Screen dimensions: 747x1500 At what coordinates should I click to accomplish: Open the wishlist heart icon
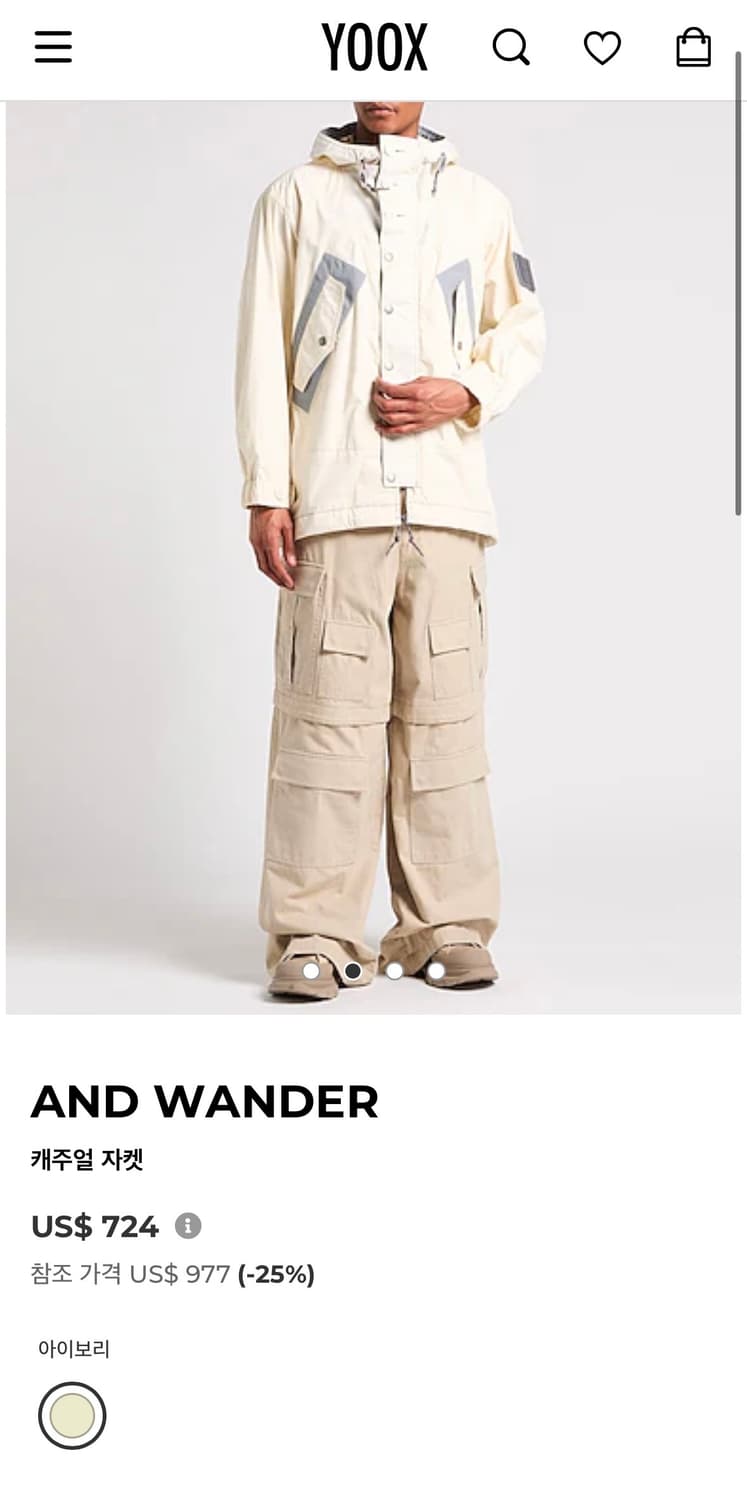click(x=602, y=48)
